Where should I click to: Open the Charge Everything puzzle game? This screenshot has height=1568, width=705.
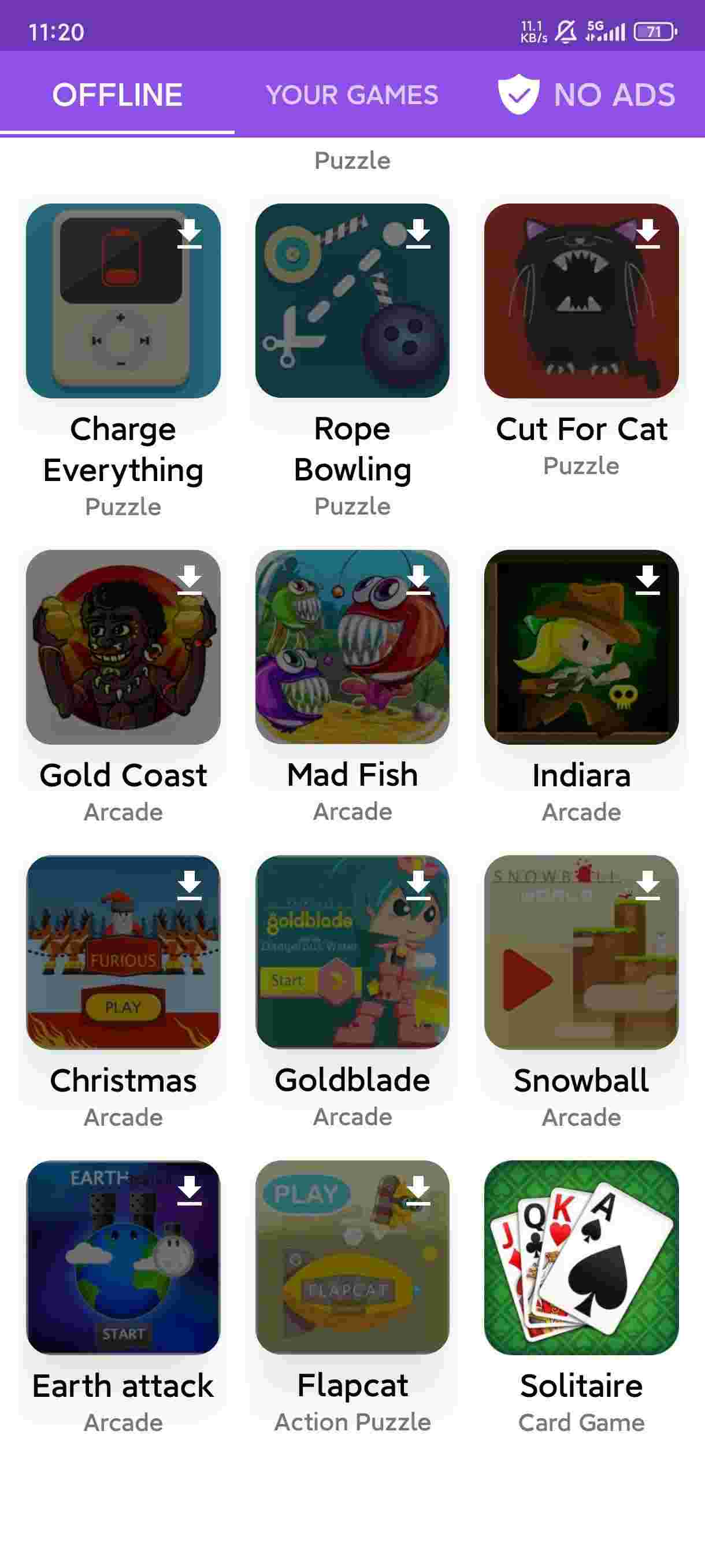[x=124, y=301]
